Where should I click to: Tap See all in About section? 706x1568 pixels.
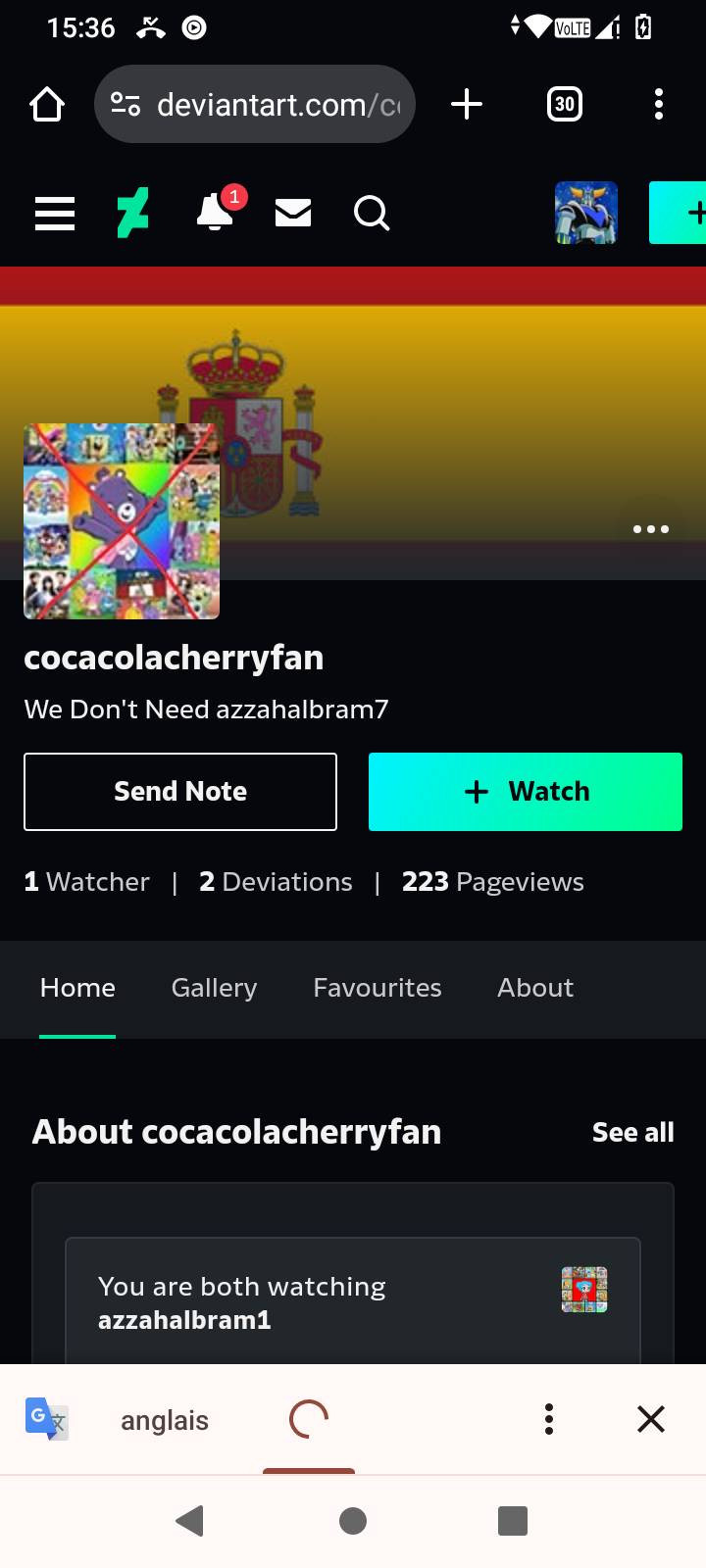pyautogui.click(x=632, y=1133)
